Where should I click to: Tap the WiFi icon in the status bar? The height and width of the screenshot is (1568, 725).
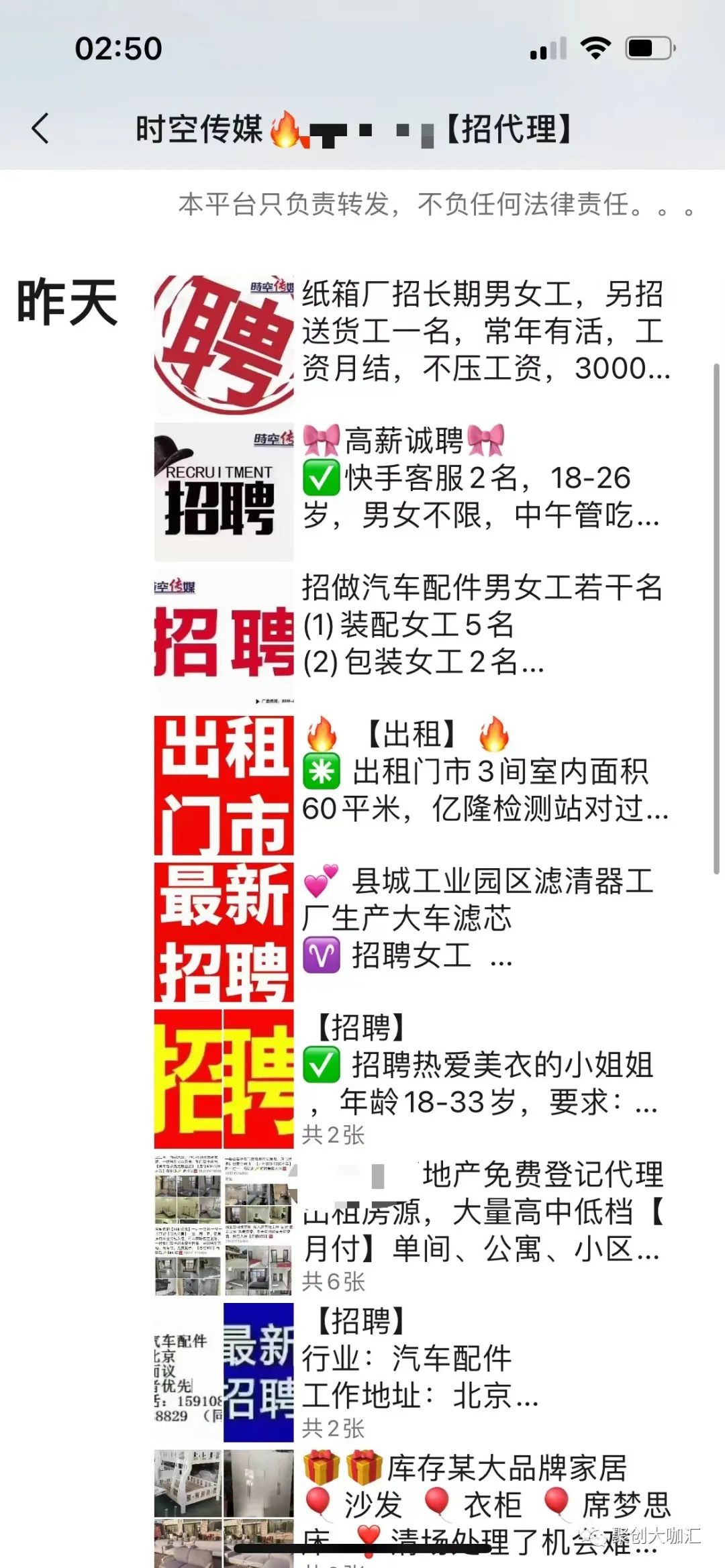(x=593, y=48)
